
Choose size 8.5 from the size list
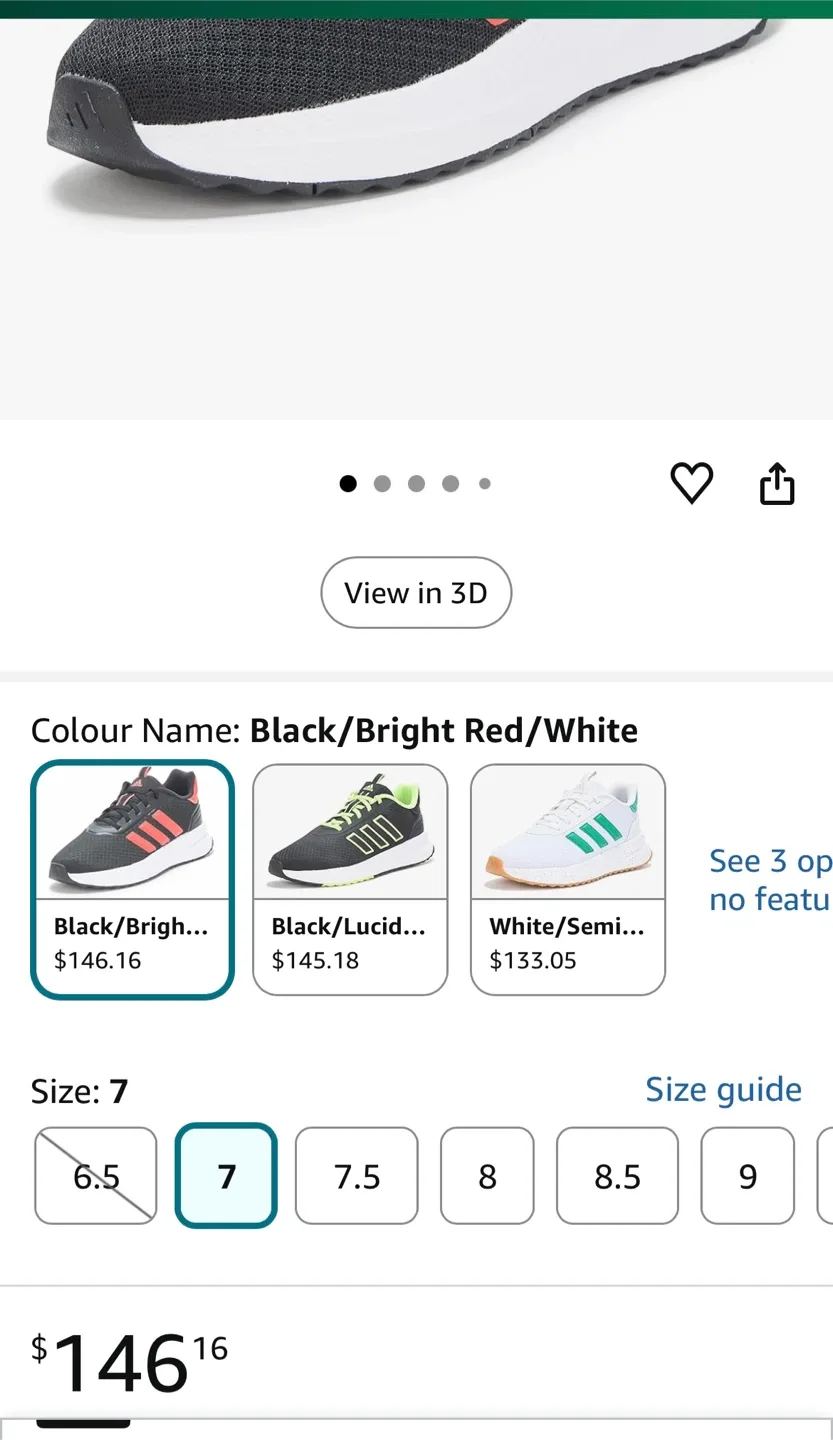coord(617,1176)
